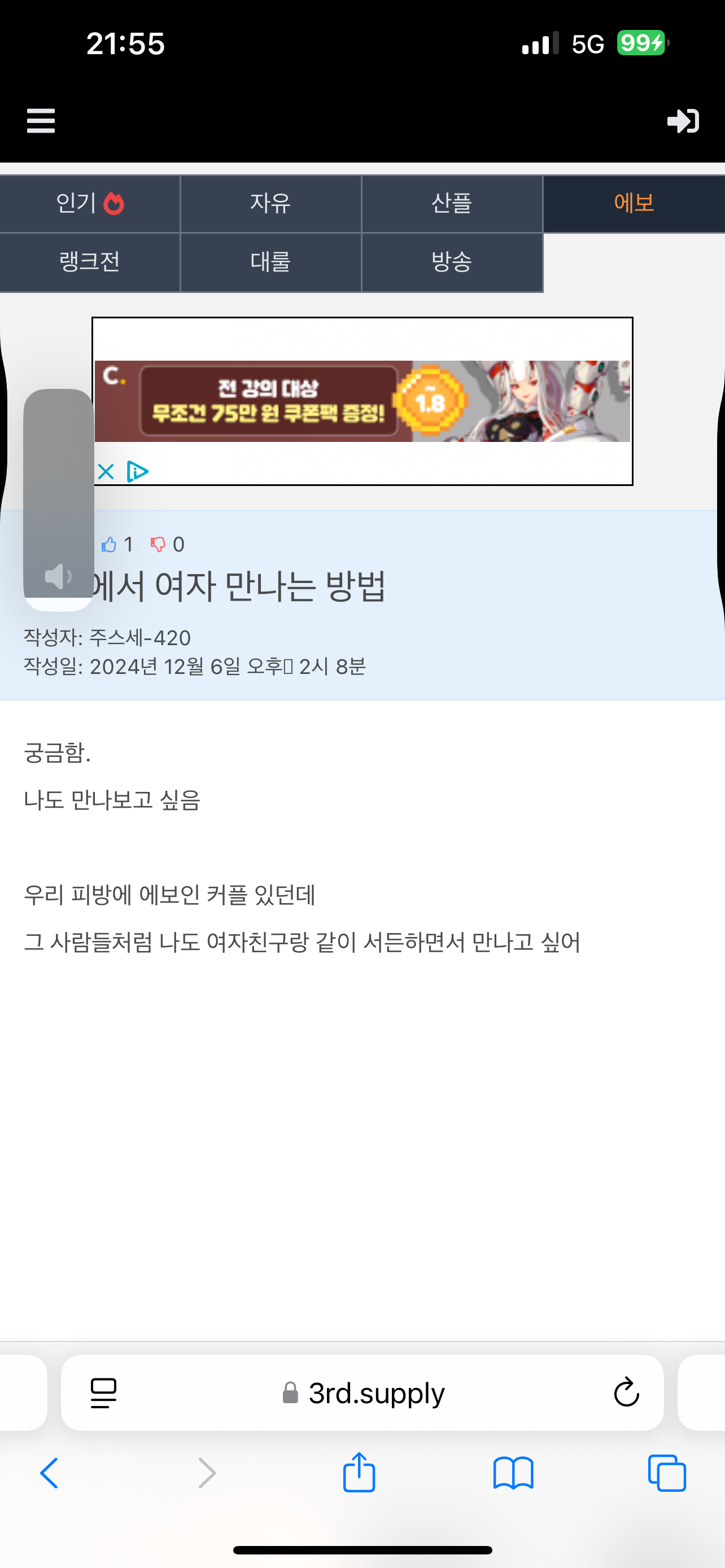This screenshot has width=725, height=1568.
Task: Like this post with thumbs up
Action: pyautogui.click(x=110, y=544)
